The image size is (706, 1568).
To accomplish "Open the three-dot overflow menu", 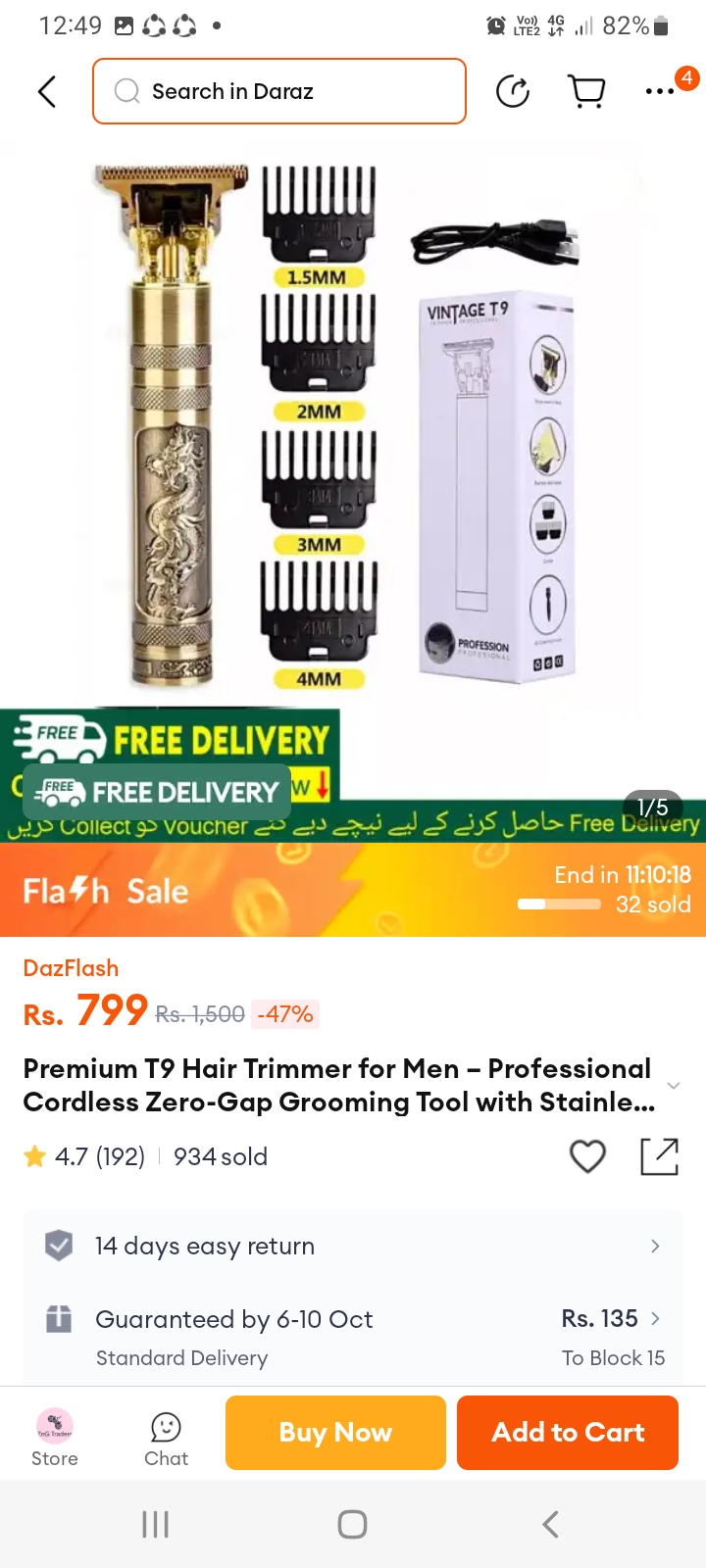I will tap(660, 91).
